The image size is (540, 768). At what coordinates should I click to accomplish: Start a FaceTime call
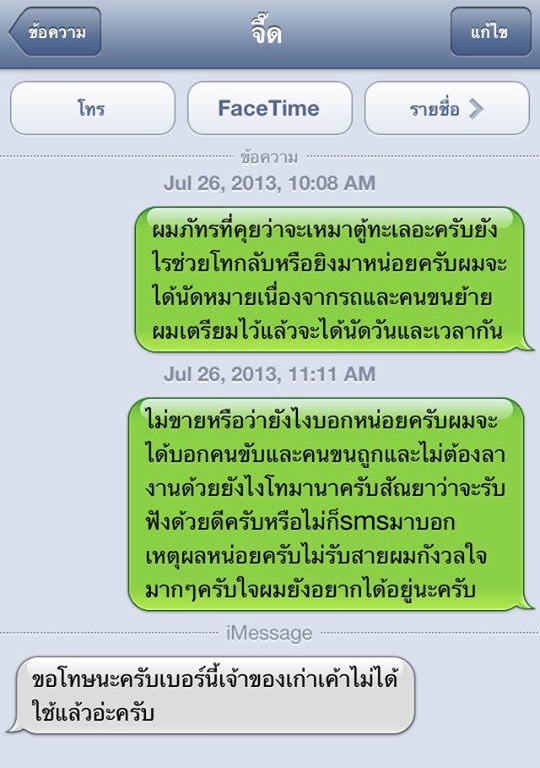click(x=270, y=108)
